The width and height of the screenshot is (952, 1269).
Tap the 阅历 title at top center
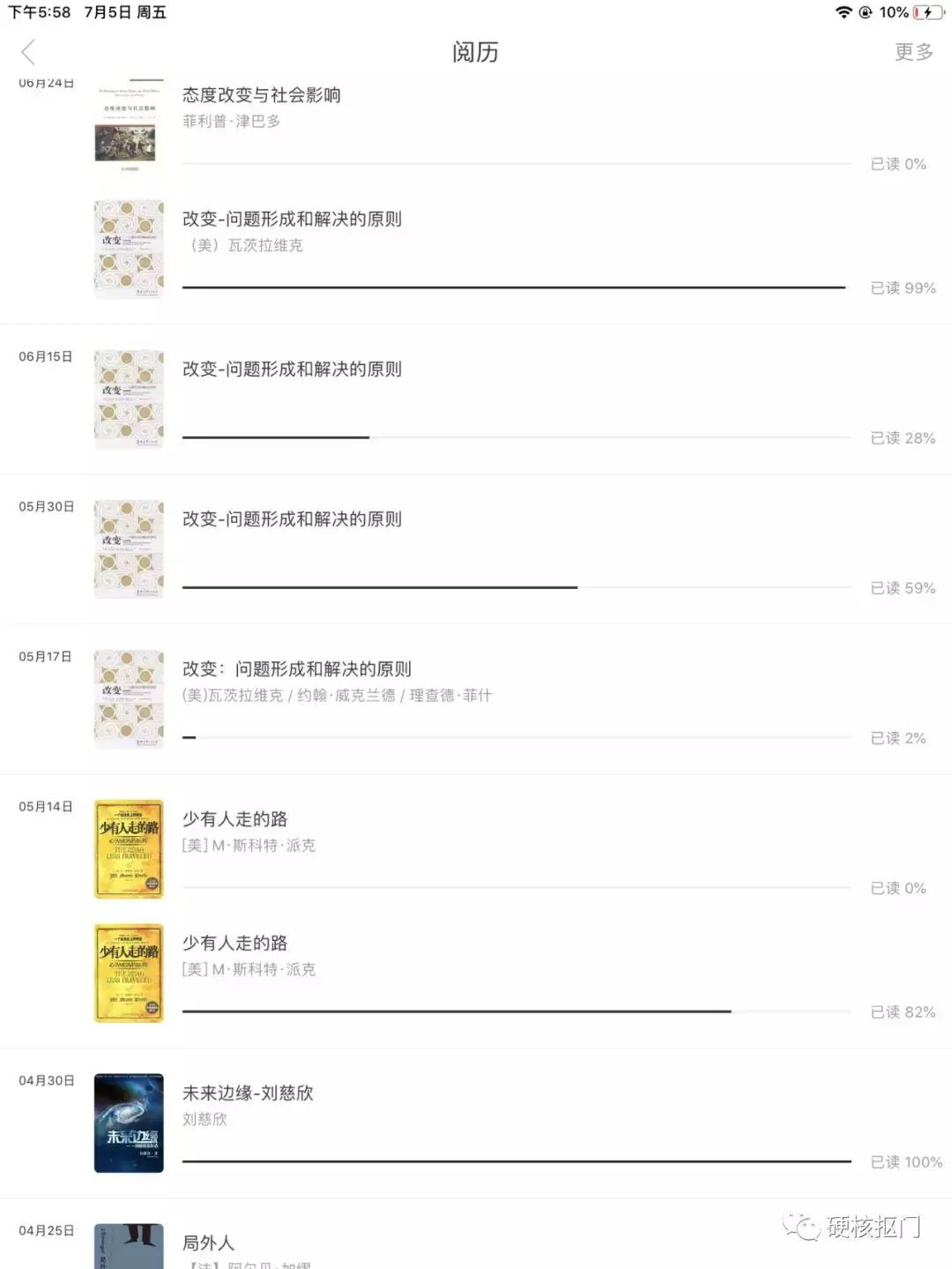476,52
